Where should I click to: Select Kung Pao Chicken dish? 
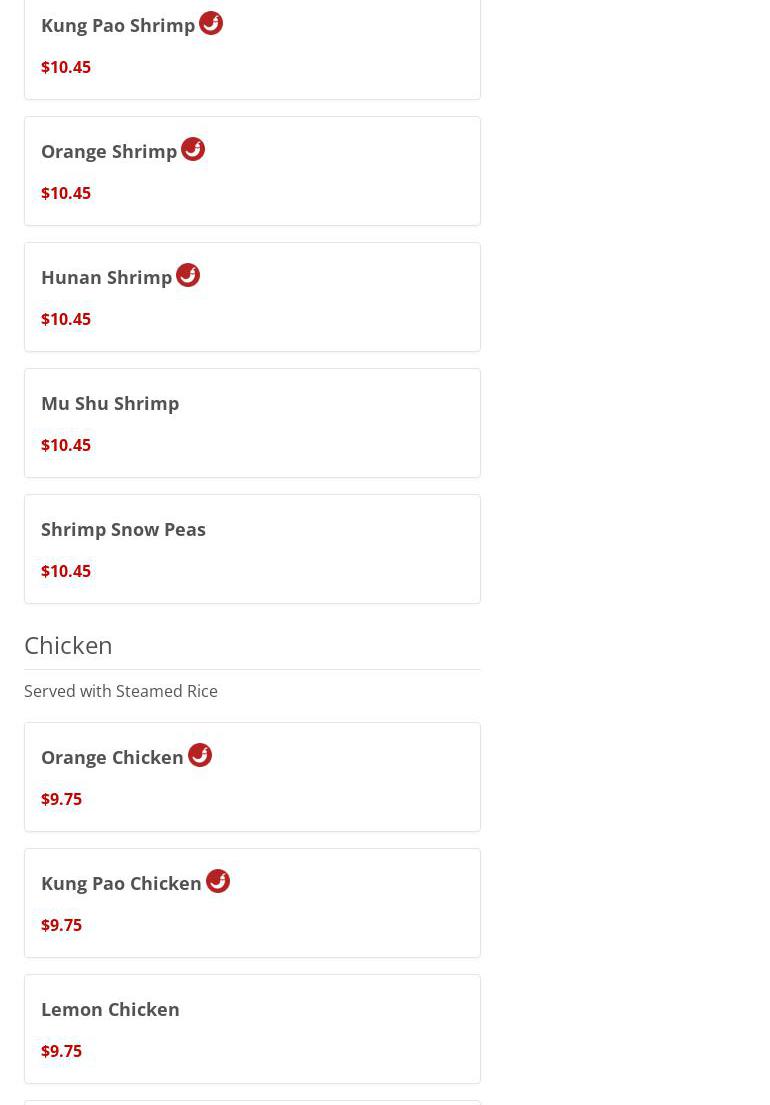252,903
